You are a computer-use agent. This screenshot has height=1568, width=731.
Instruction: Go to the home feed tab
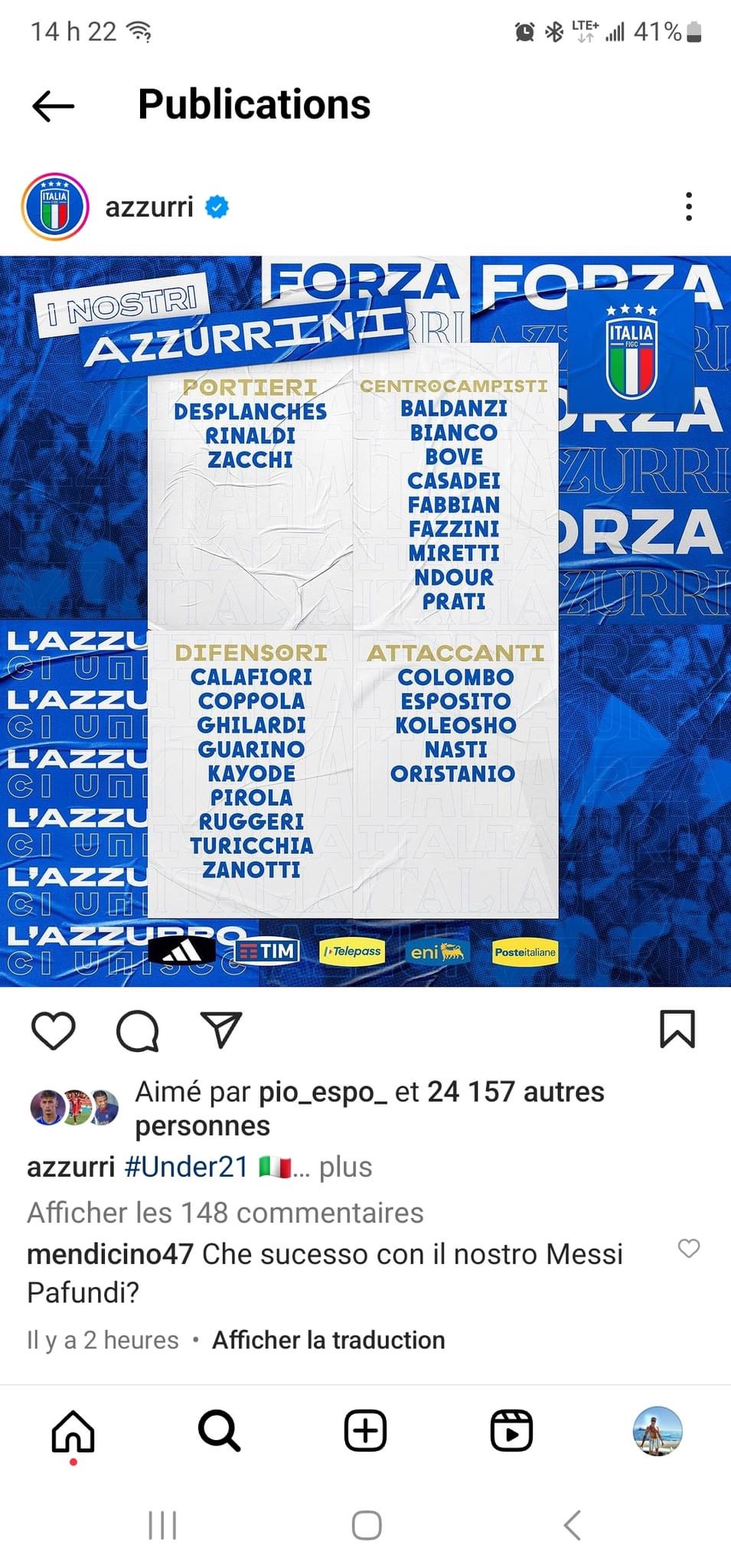(73, 1431)
